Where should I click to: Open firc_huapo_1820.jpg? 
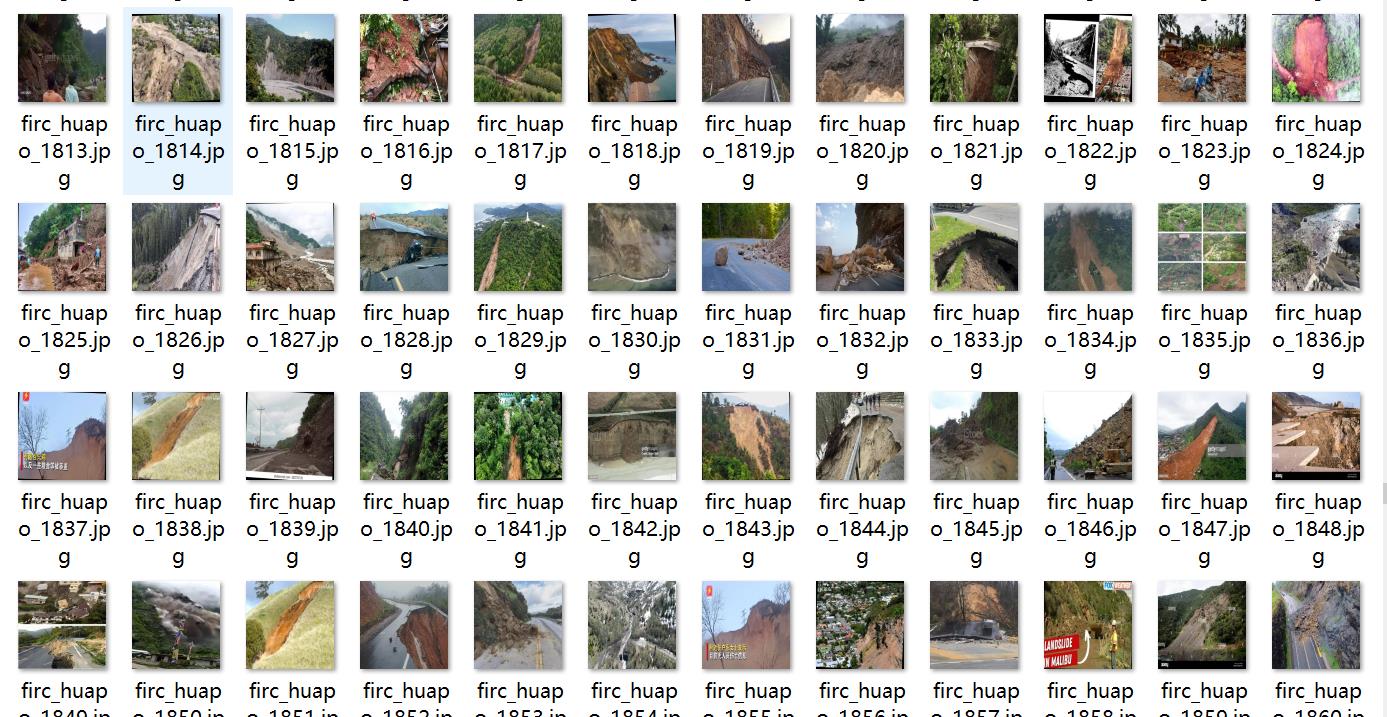[860, 58]
